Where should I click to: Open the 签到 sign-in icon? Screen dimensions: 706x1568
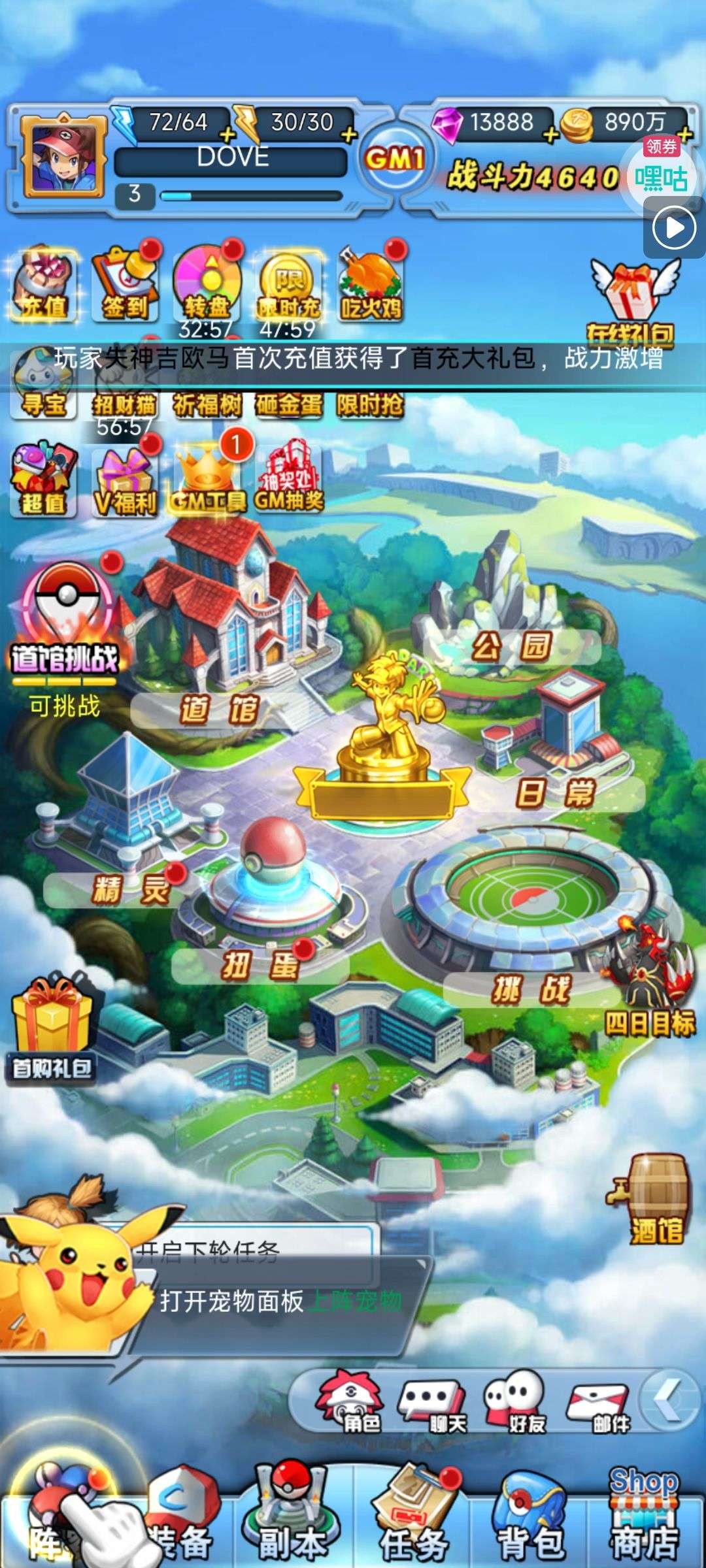[x=124, y=286]
